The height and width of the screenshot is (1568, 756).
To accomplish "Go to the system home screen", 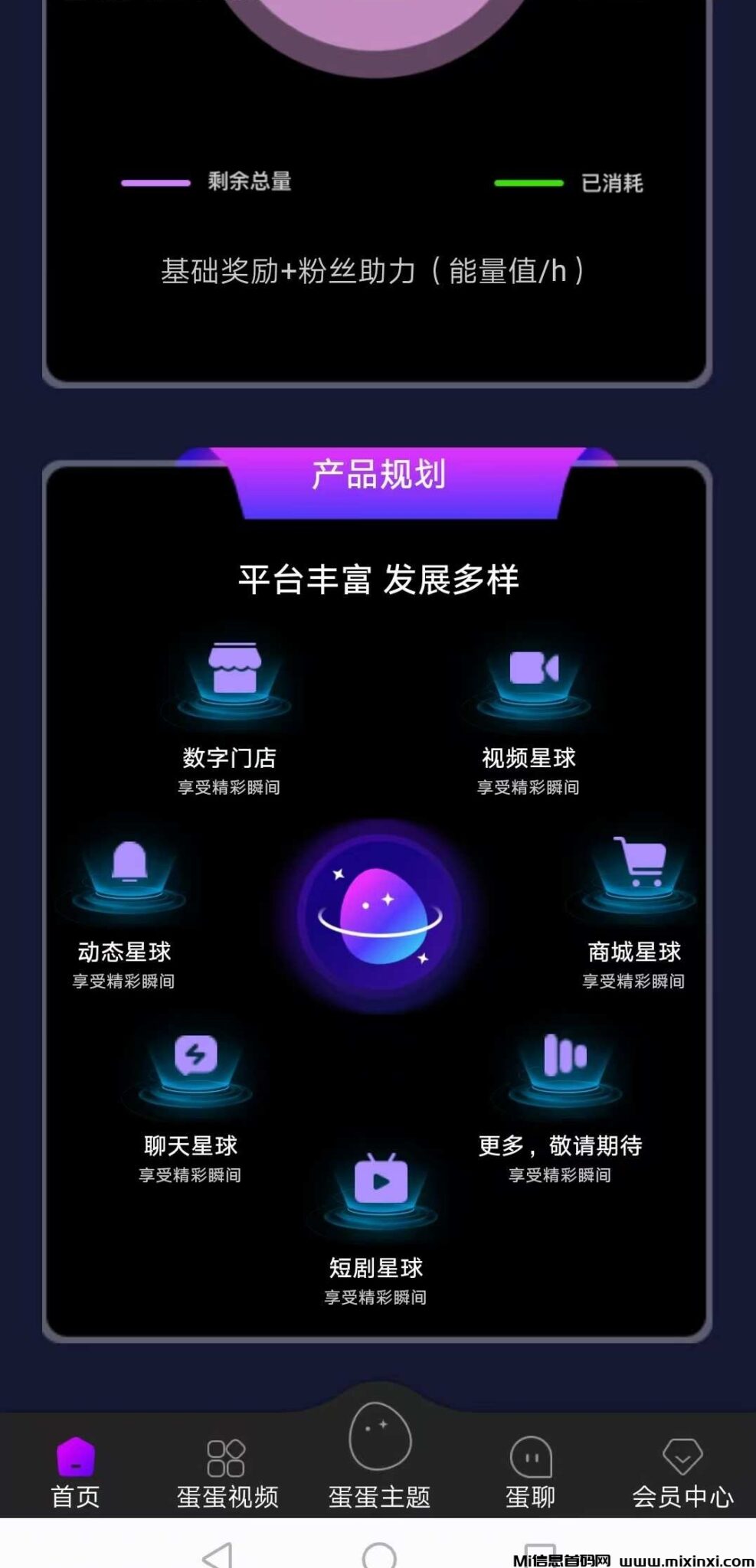I will point(379,1556).
